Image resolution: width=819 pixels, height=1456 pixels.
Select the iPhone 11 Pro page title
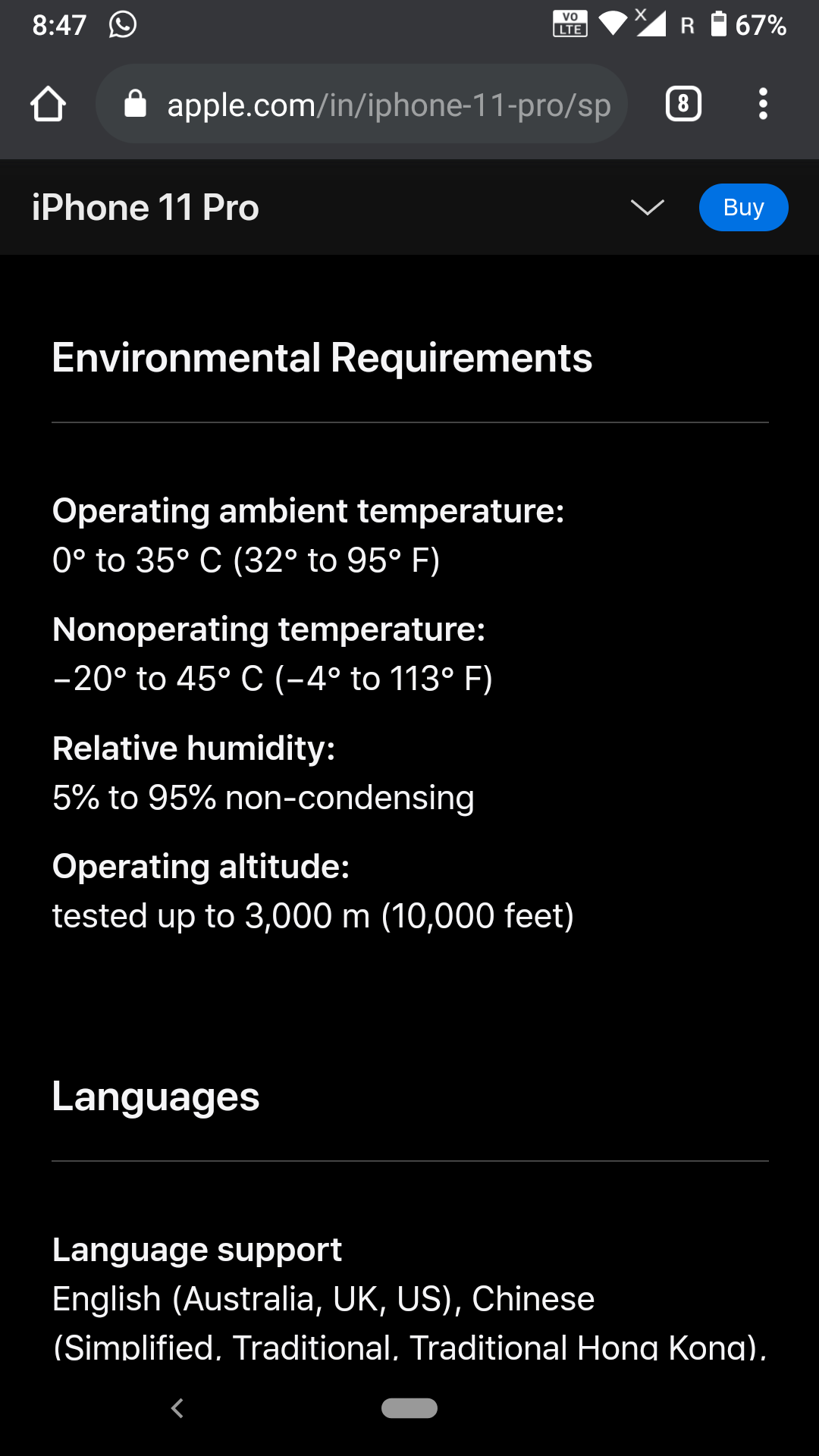click(x=146, y=206)
